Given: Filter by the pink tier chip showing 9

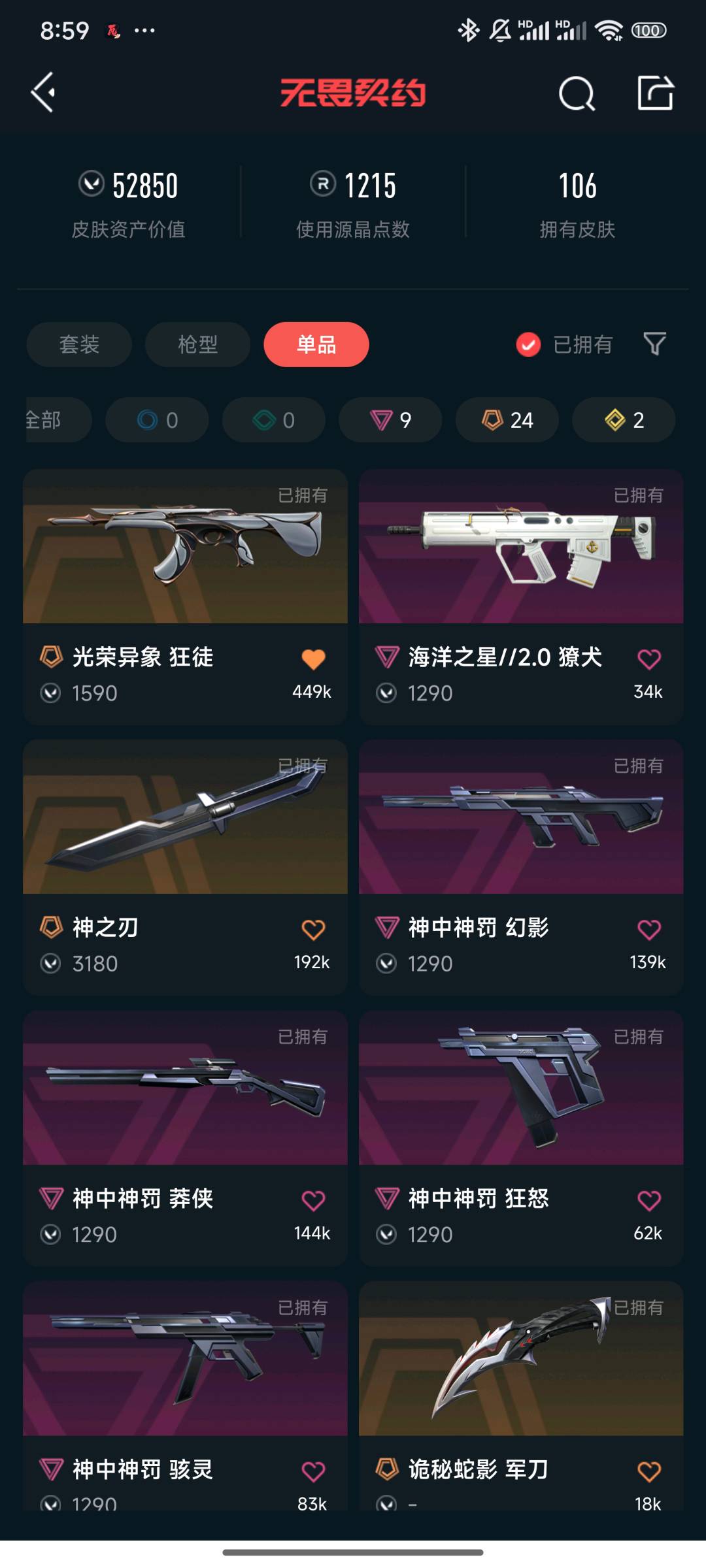Looking at the screenshot, I should [390, 419].
